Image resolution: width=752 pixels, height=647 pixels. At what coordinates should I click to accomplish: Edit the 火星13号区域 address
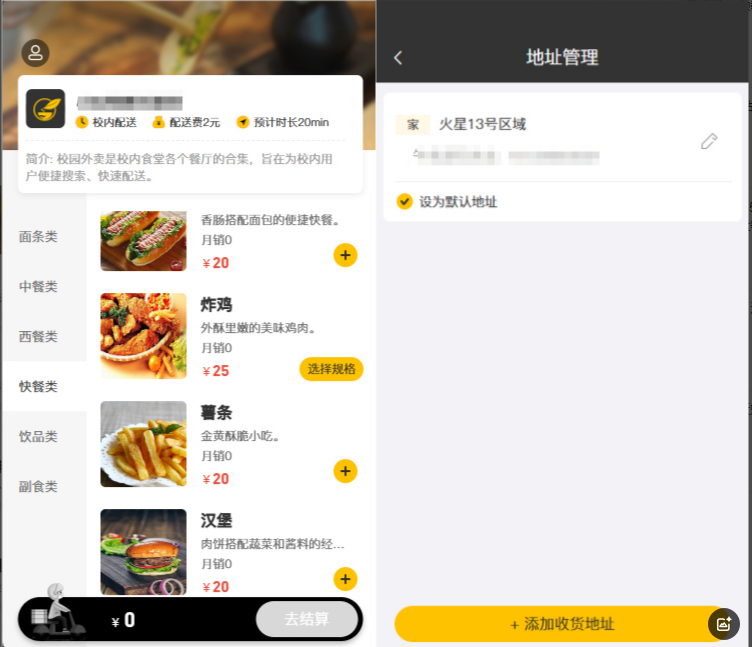click(x=709, y=141)
